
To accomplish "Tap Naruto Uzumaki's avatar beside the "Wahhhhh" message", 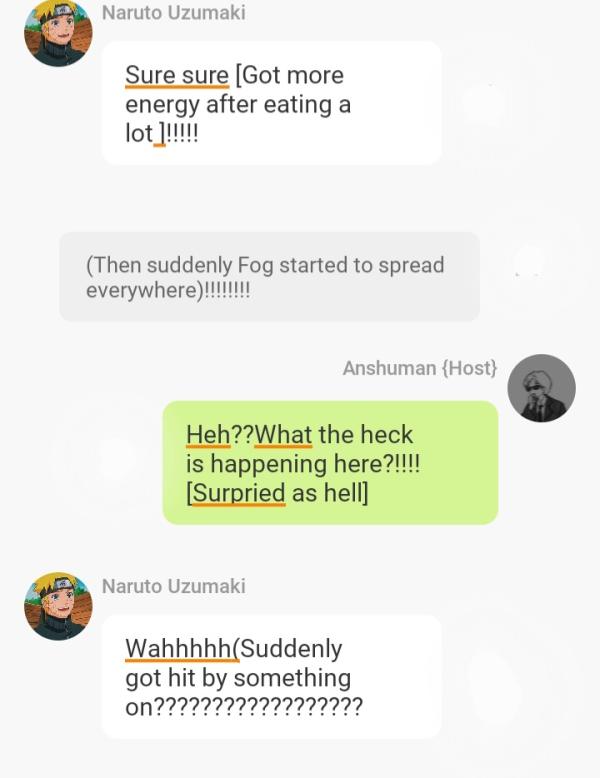I will pos(58,606).
